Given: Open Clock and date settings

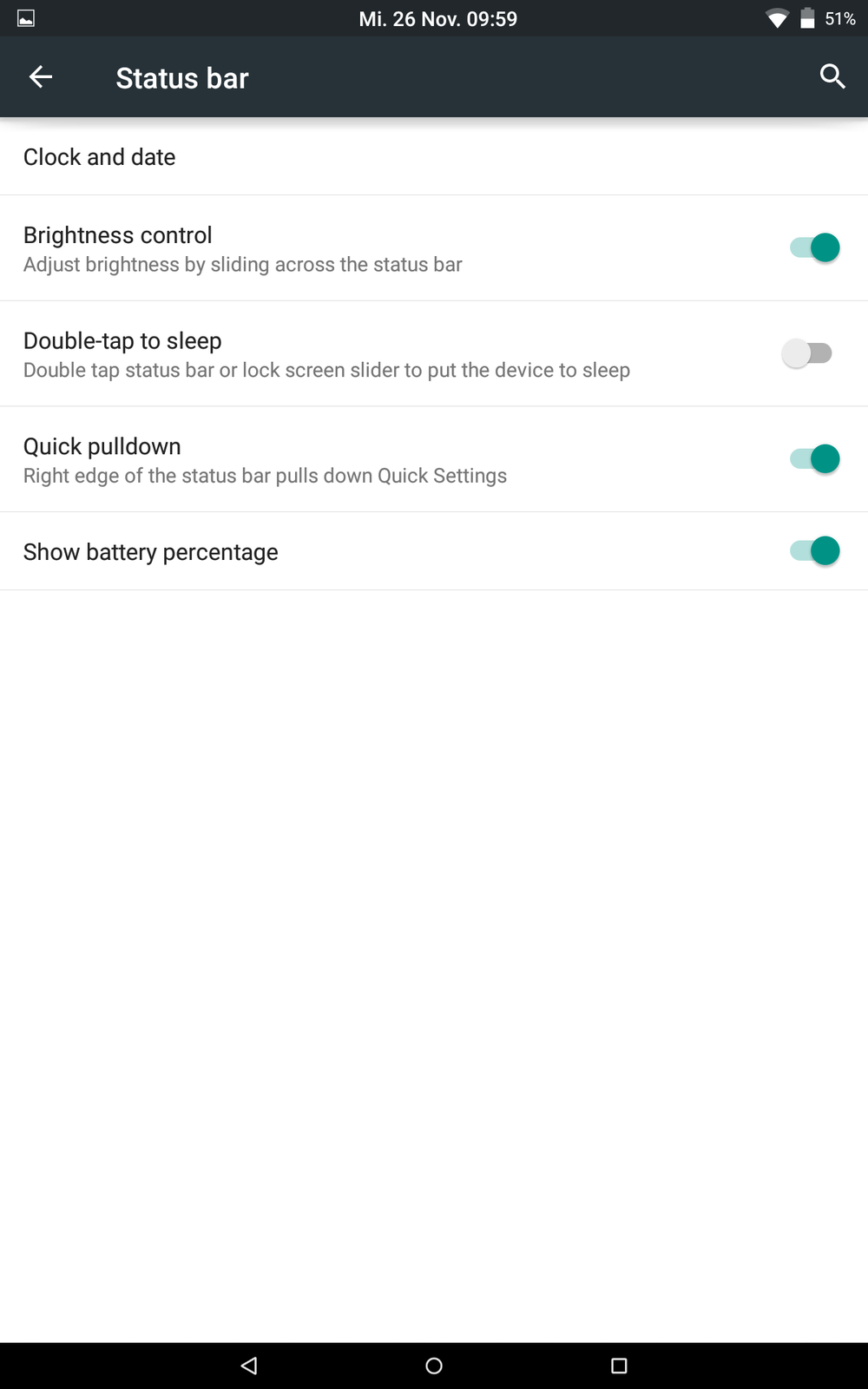Looking at the screenshot, I should [x=100, y=157].
